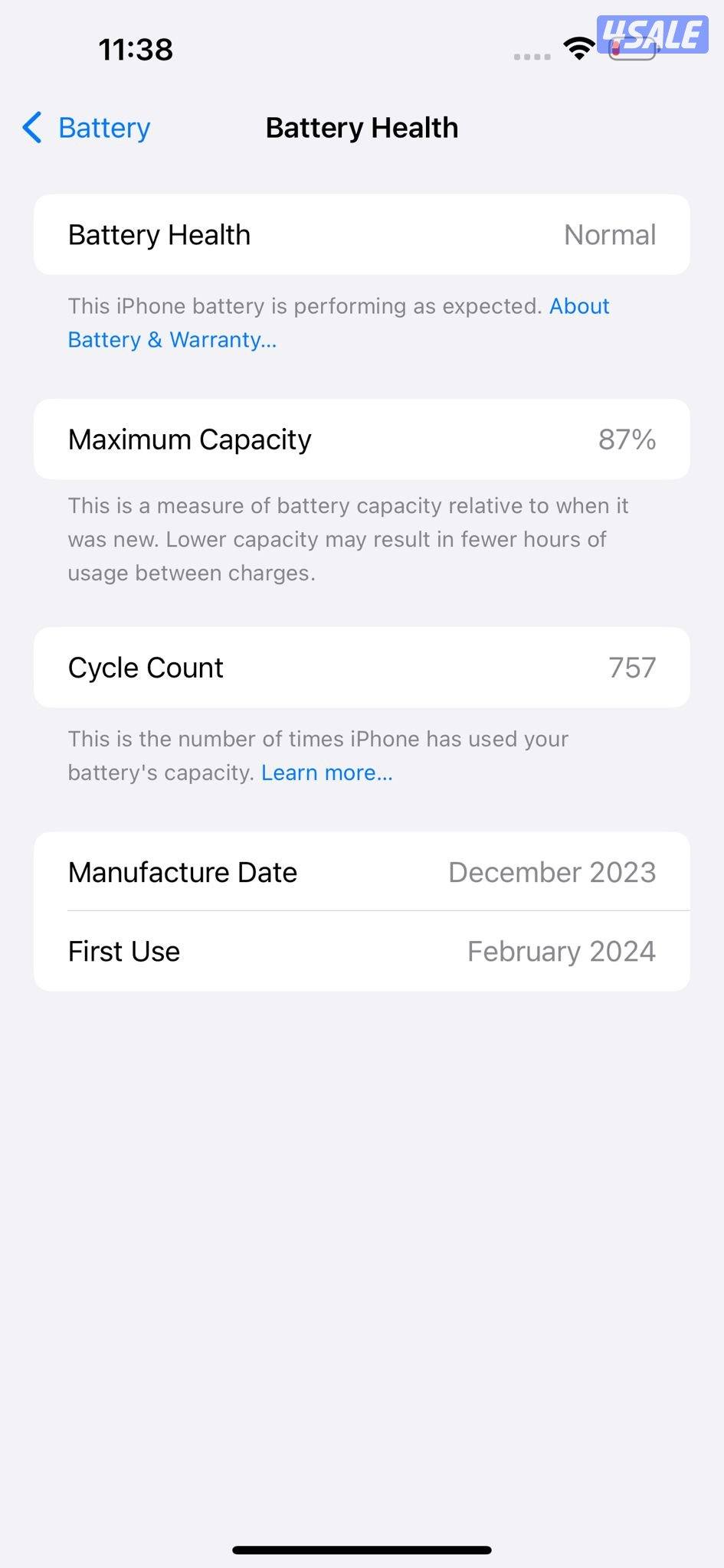Select the Manufacture Date row
724x1568 pixels.
coord(362,872)
